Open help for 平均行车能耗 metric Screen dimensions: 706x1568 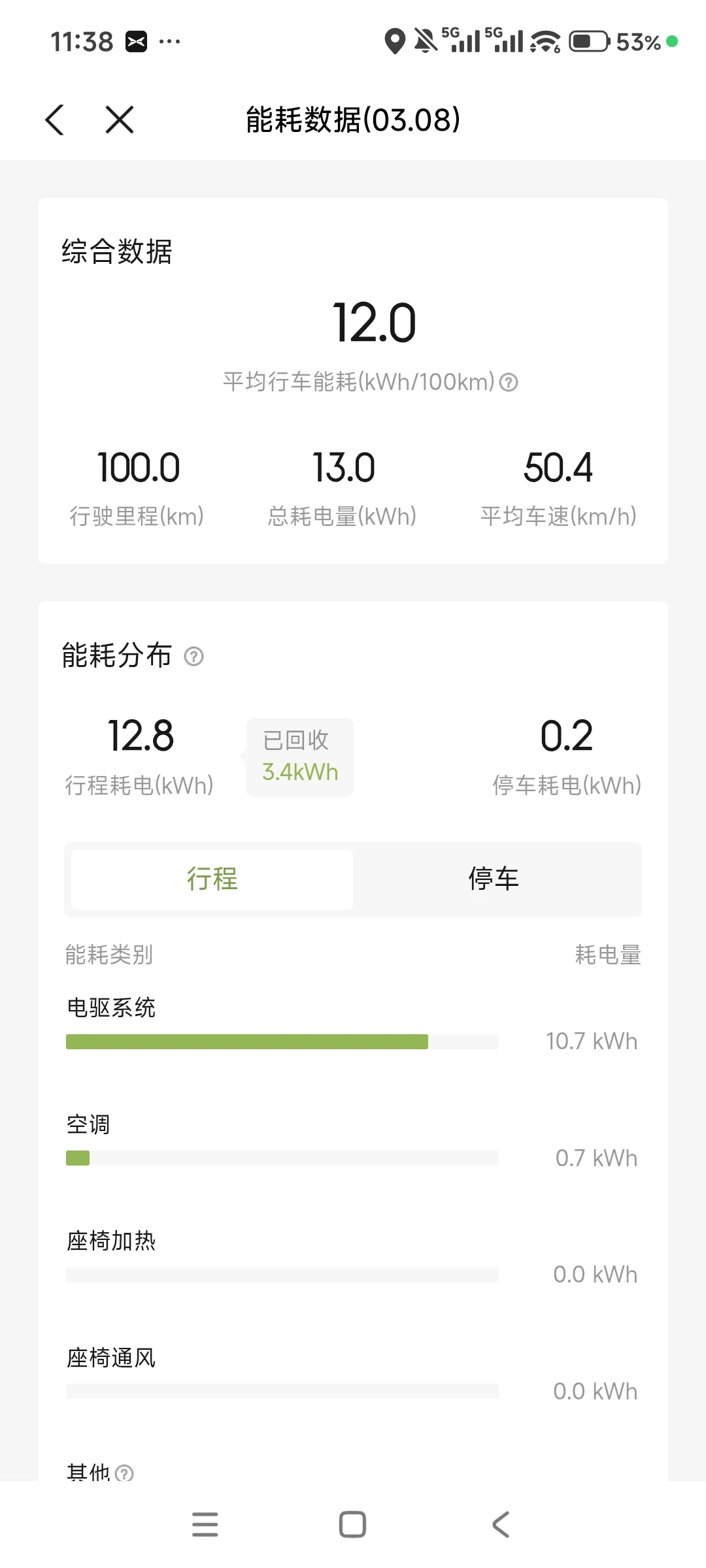tap(509, 382)
